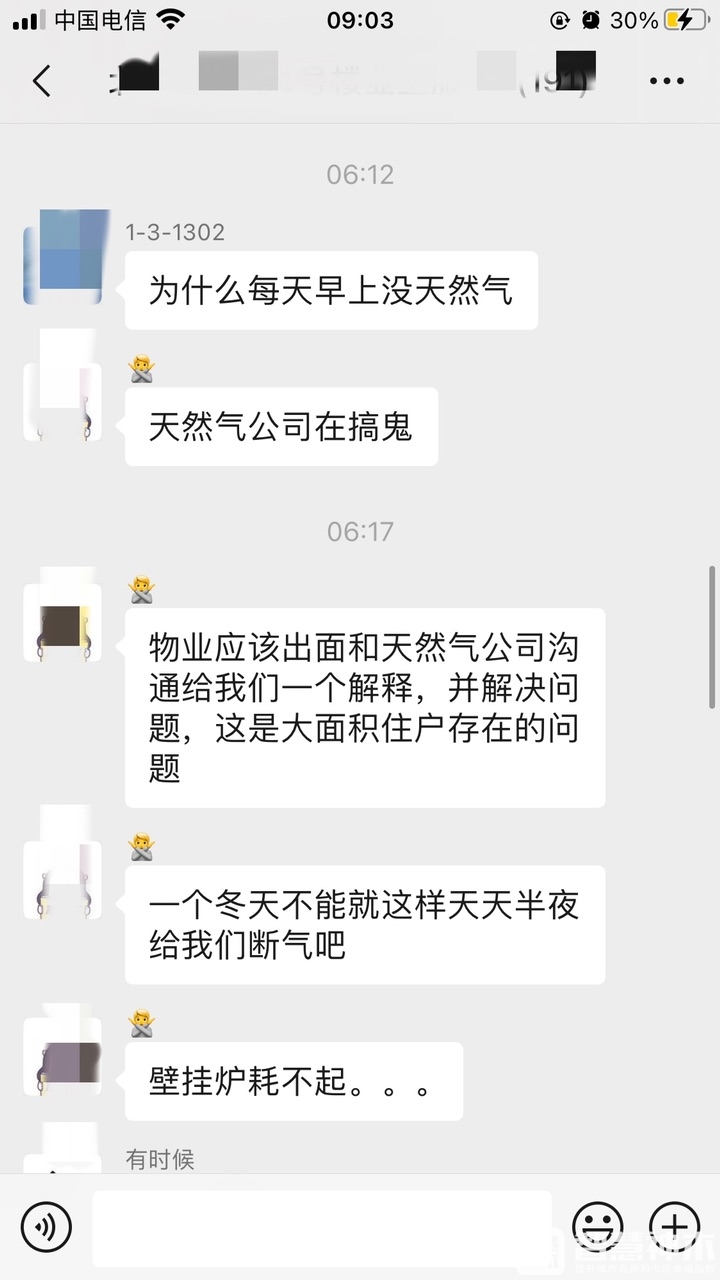Go back to the chat list
This screenshot has height=1280, width=720.
pyautogui.click(x=42, y=80)
